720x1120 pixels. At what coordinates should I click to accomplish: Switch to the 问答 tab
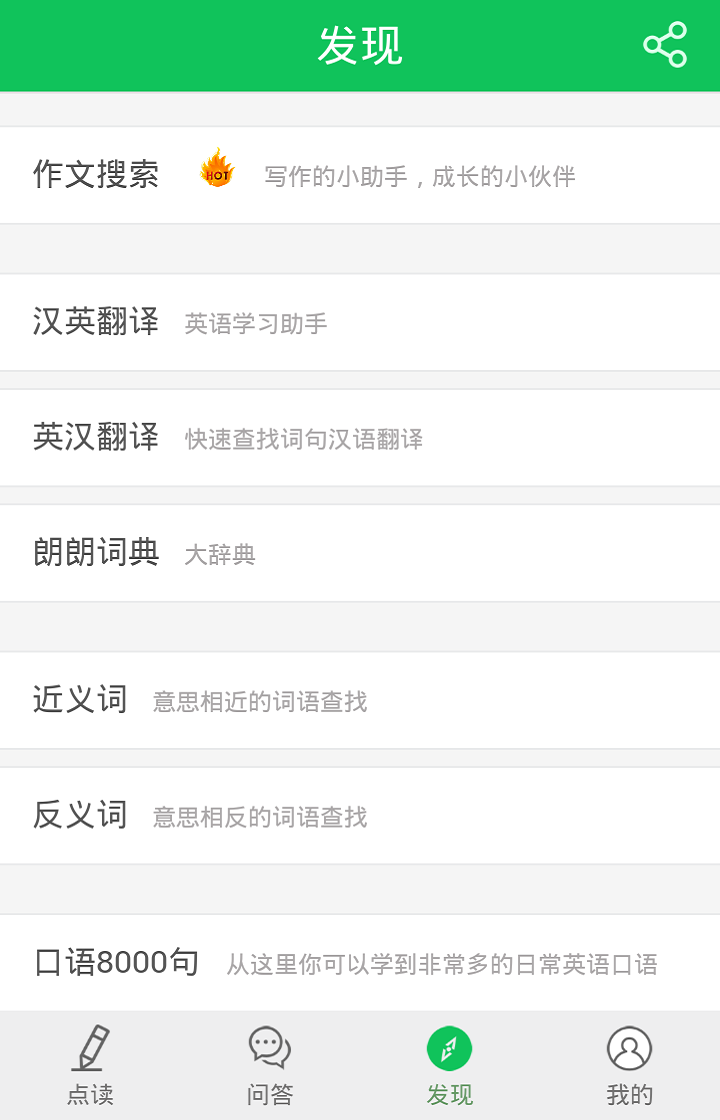(x=270, y=1066)
